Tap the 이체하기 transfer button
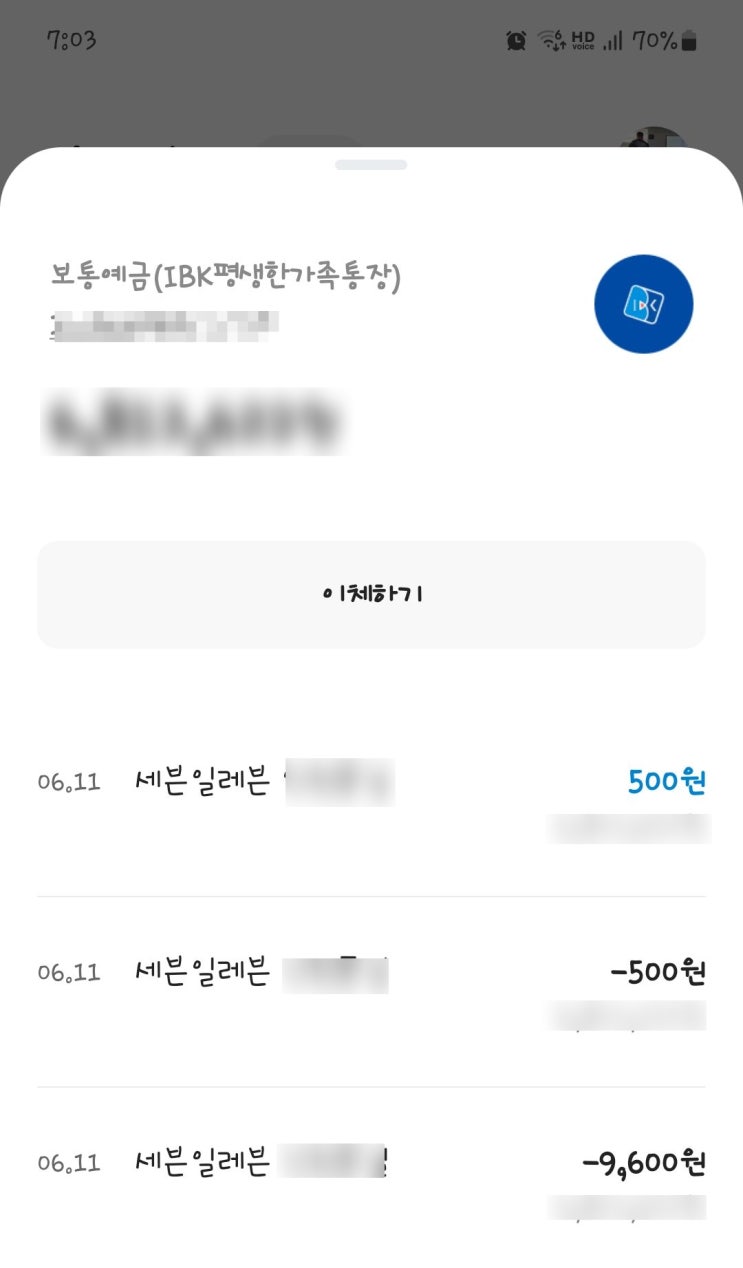This screenshot has height=1268, width=743. [x=371, y=594]
